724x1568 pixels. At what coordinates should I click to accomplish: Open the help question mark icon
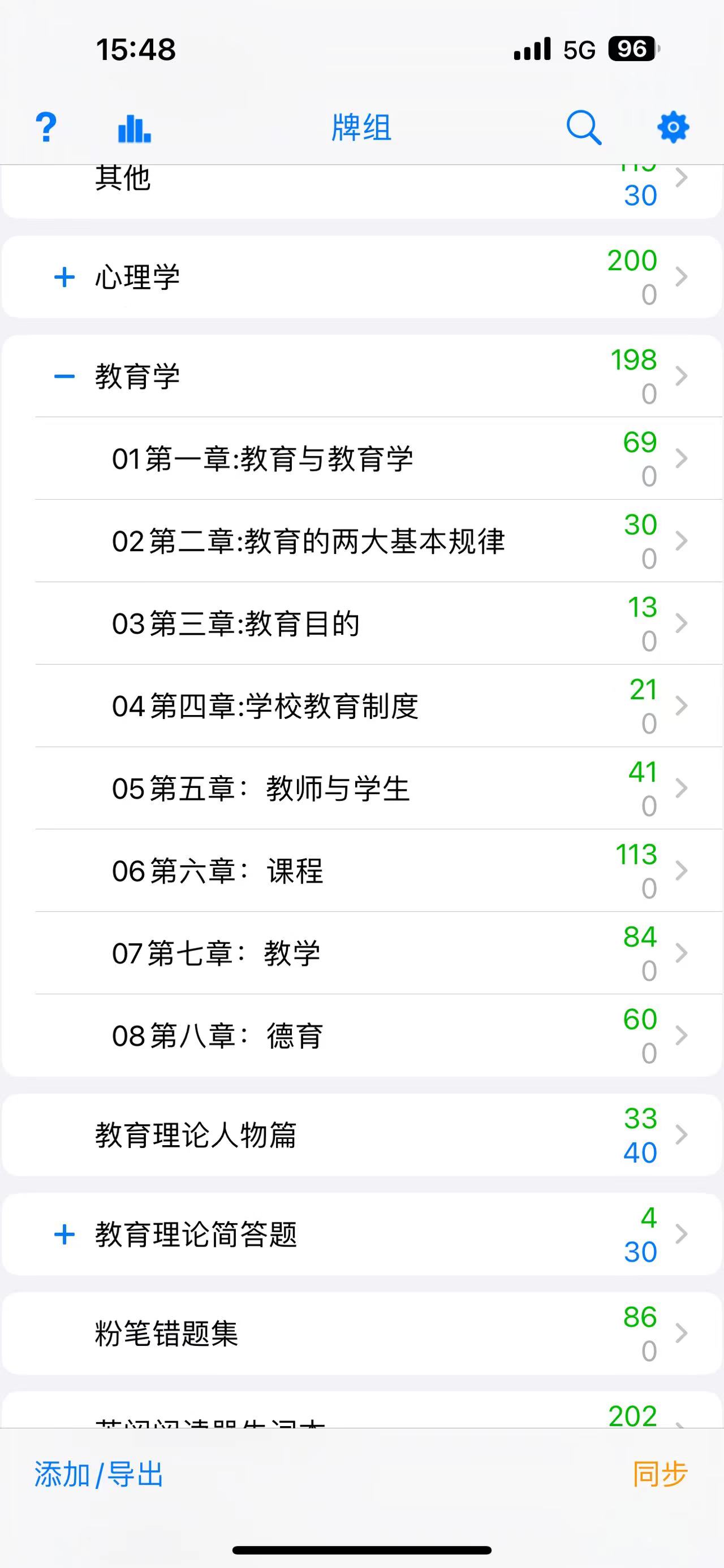click(x=46, y=128)
